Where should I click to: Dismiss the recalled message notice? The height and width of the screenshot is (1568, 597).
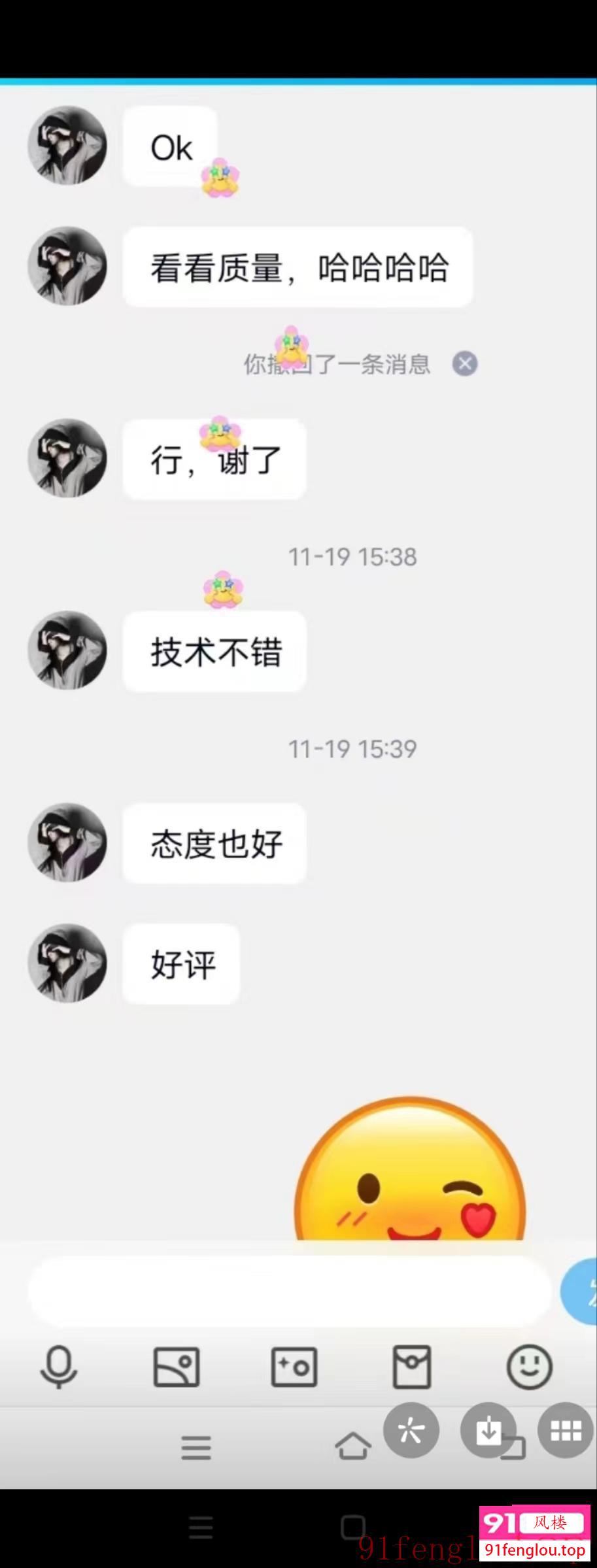[x=465, y=363]
